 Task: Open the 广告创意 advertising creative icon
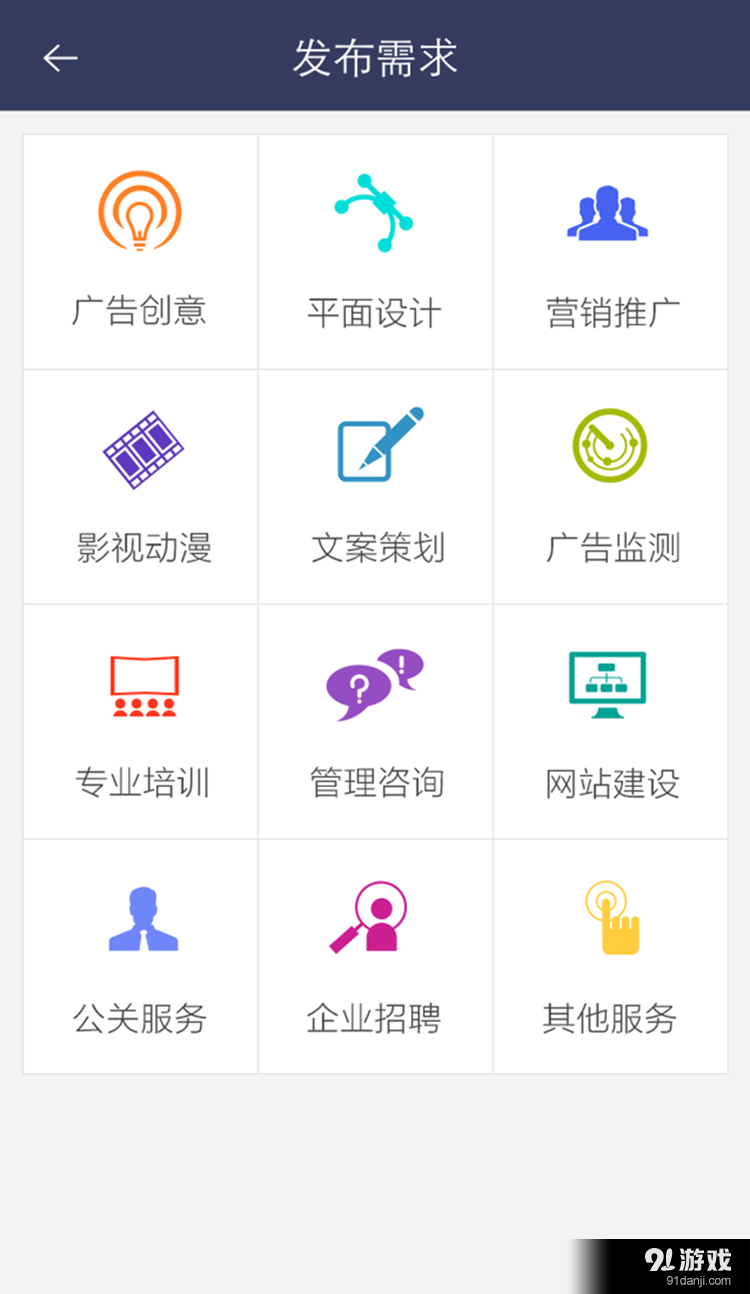pyautogui.click(x=140, y=212)
